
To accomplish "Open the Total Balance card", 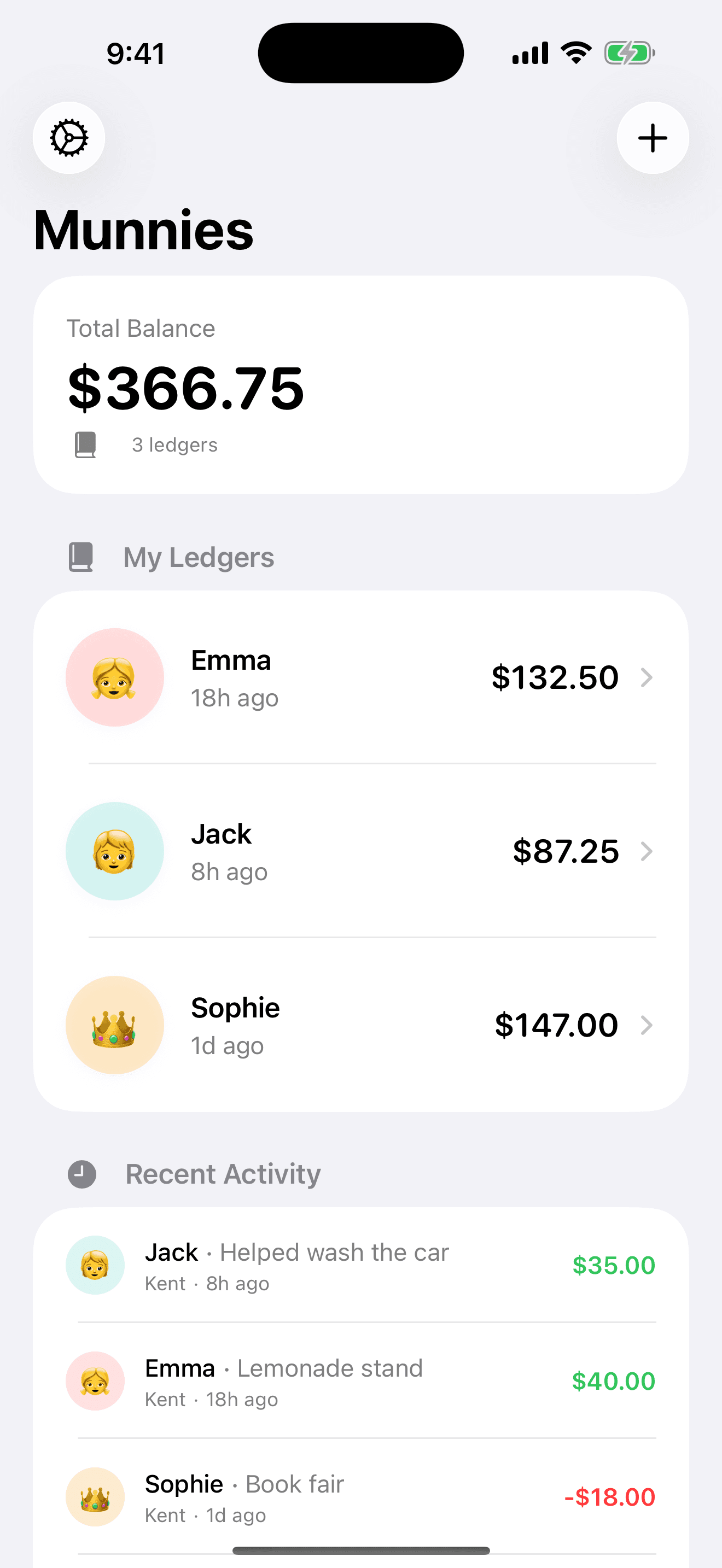I will coord(361,385).
